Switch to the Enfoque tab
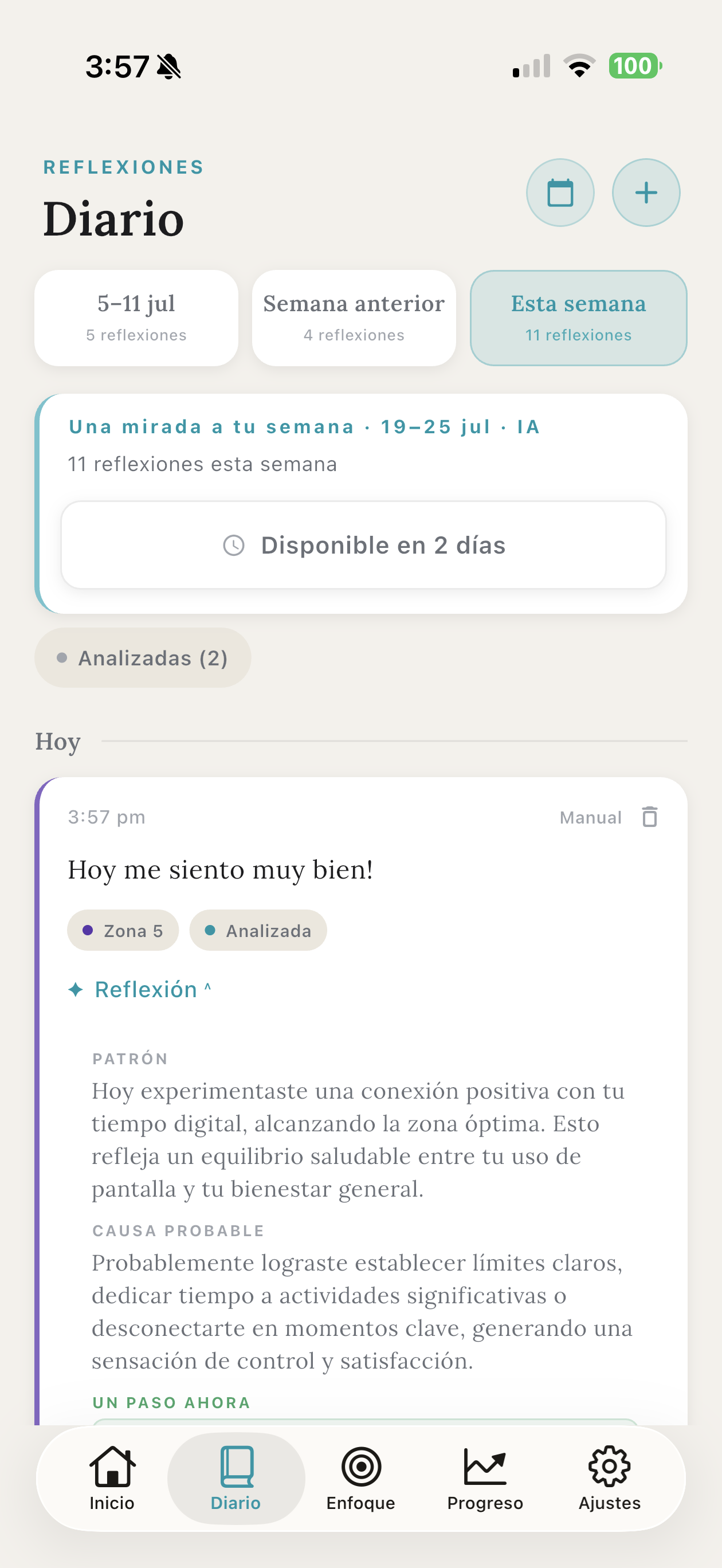This screenshot has width=722, height=1568. click(361, 1478)
